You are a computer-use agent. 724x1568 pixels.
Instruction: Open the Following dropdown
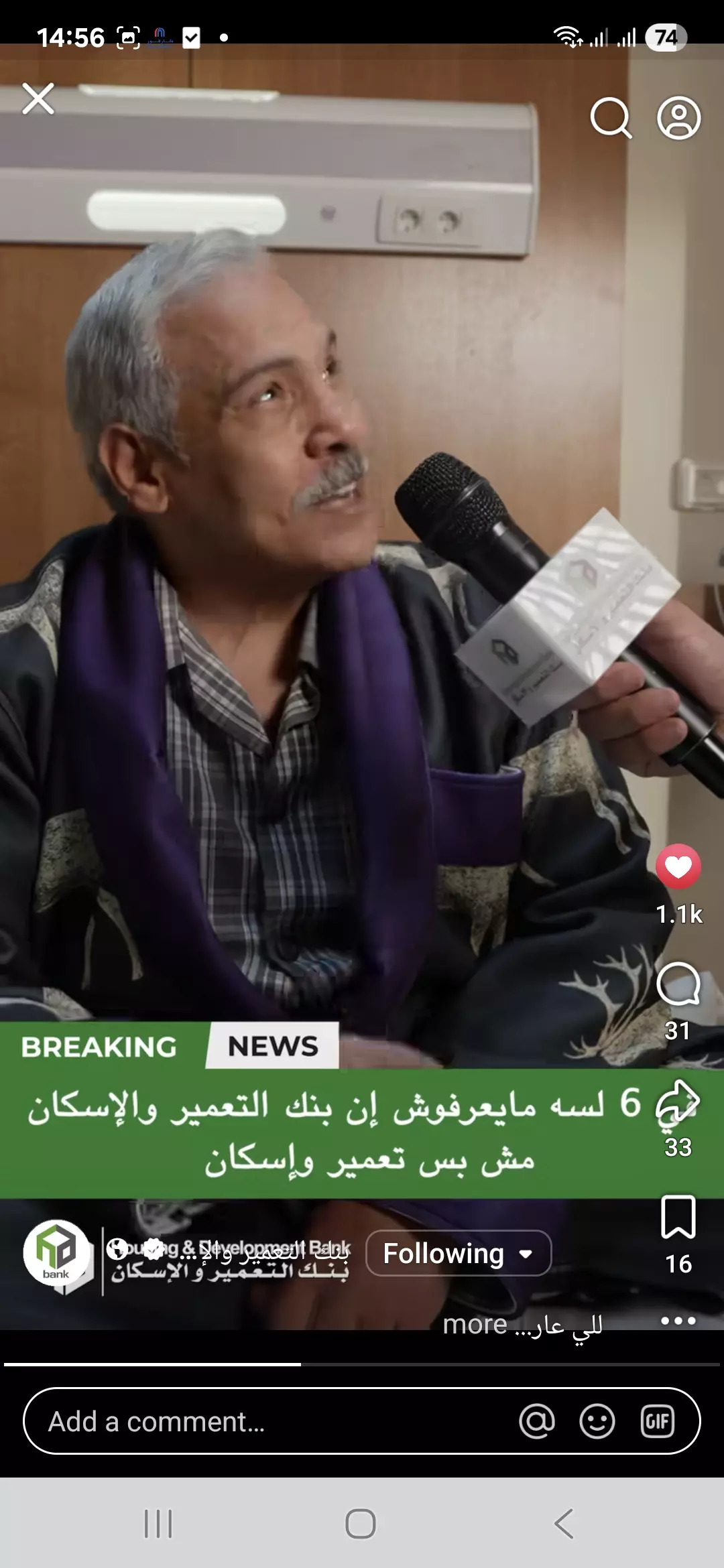459,1253
